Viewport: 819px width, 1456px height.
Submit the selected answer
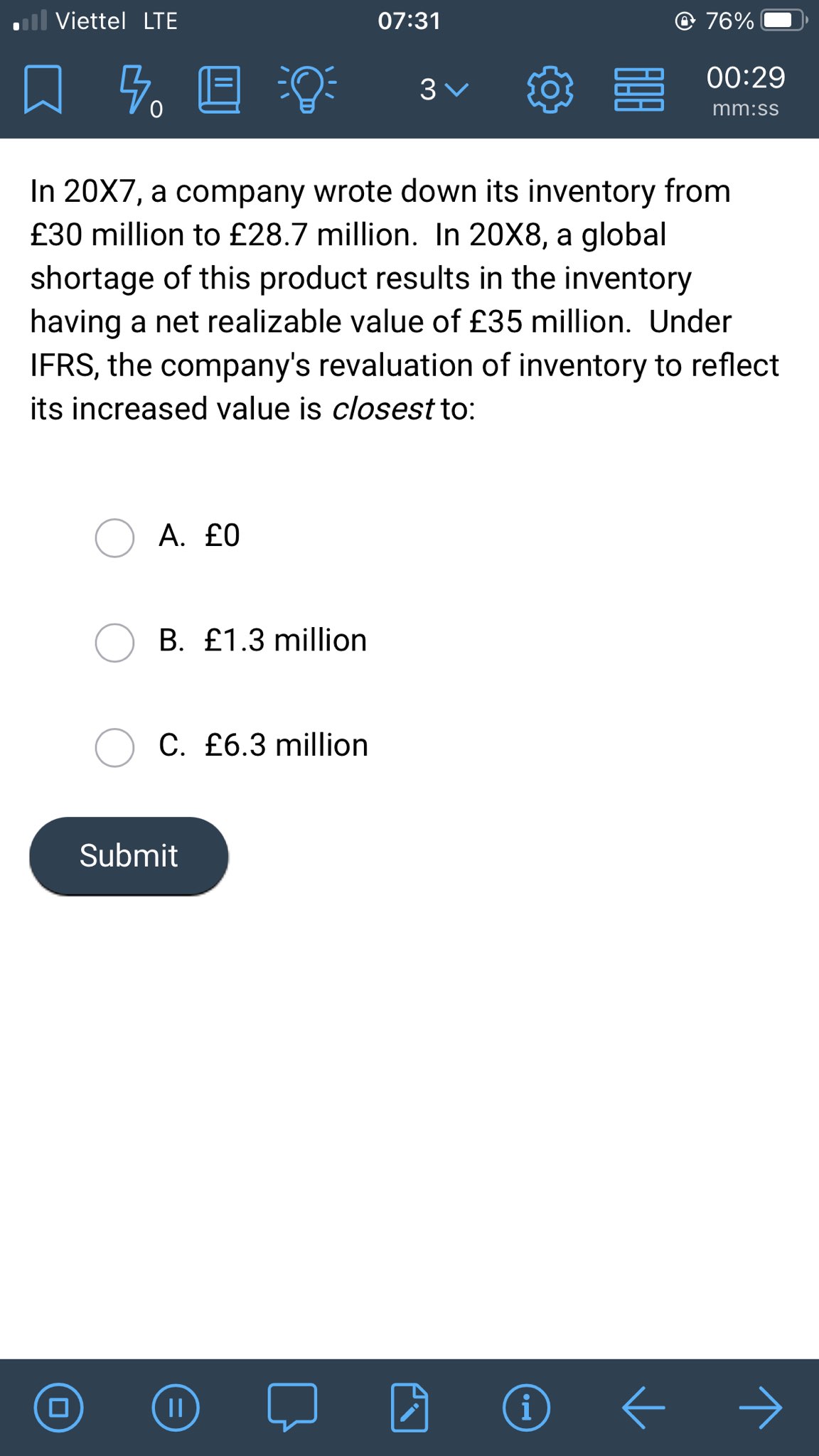(129, 856)
